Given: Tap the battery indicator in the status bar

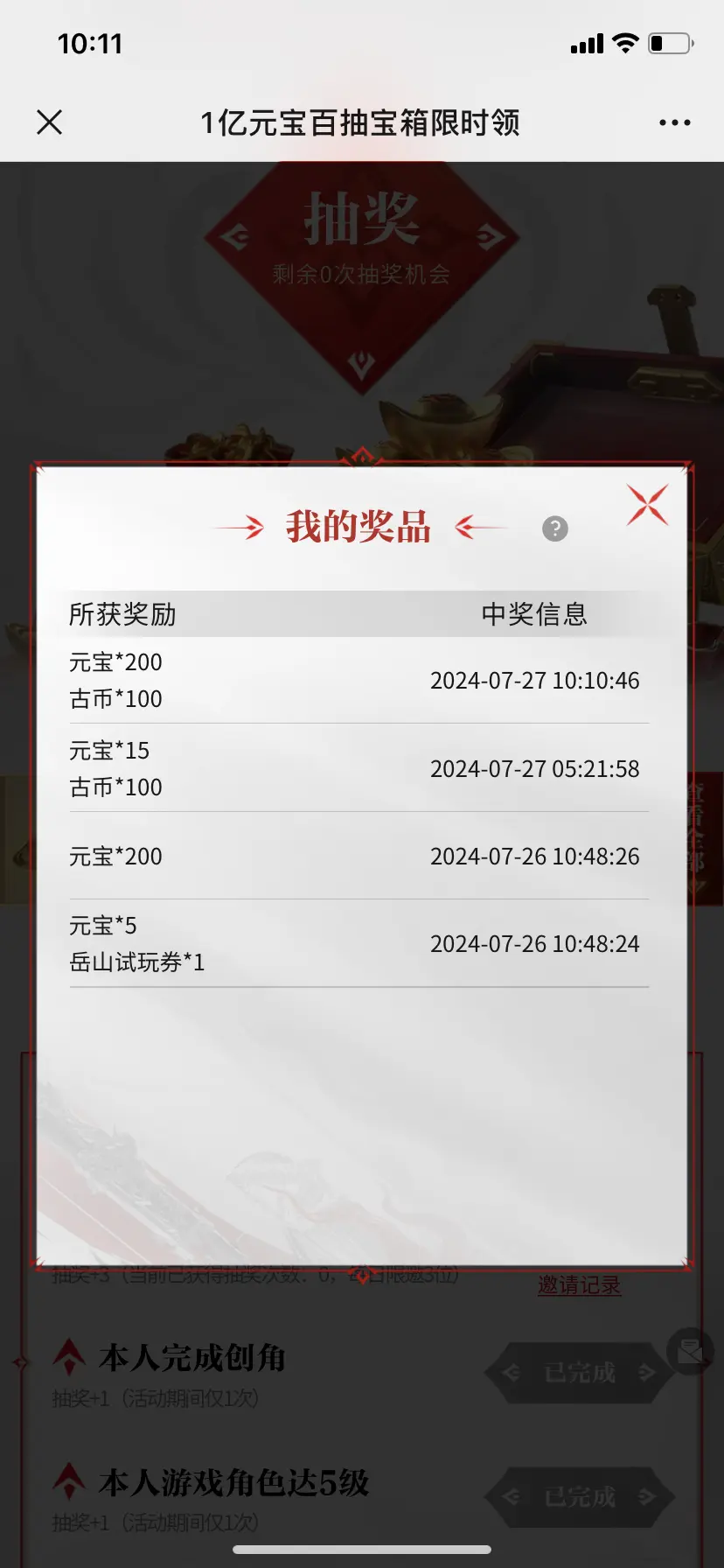Looking at the screenshot, I should point(669,42).
